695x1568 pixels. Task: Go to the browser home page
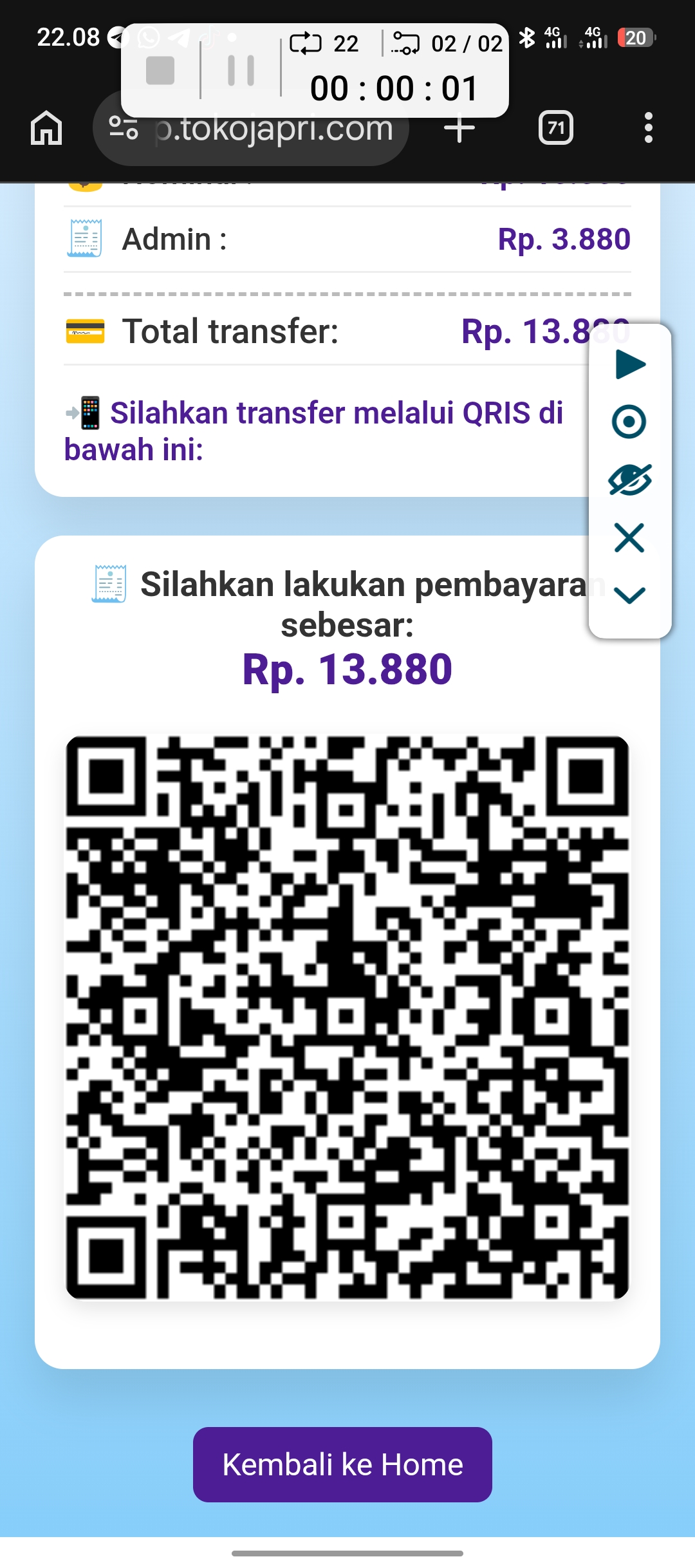pyautogui.click(x=46, y=128)
